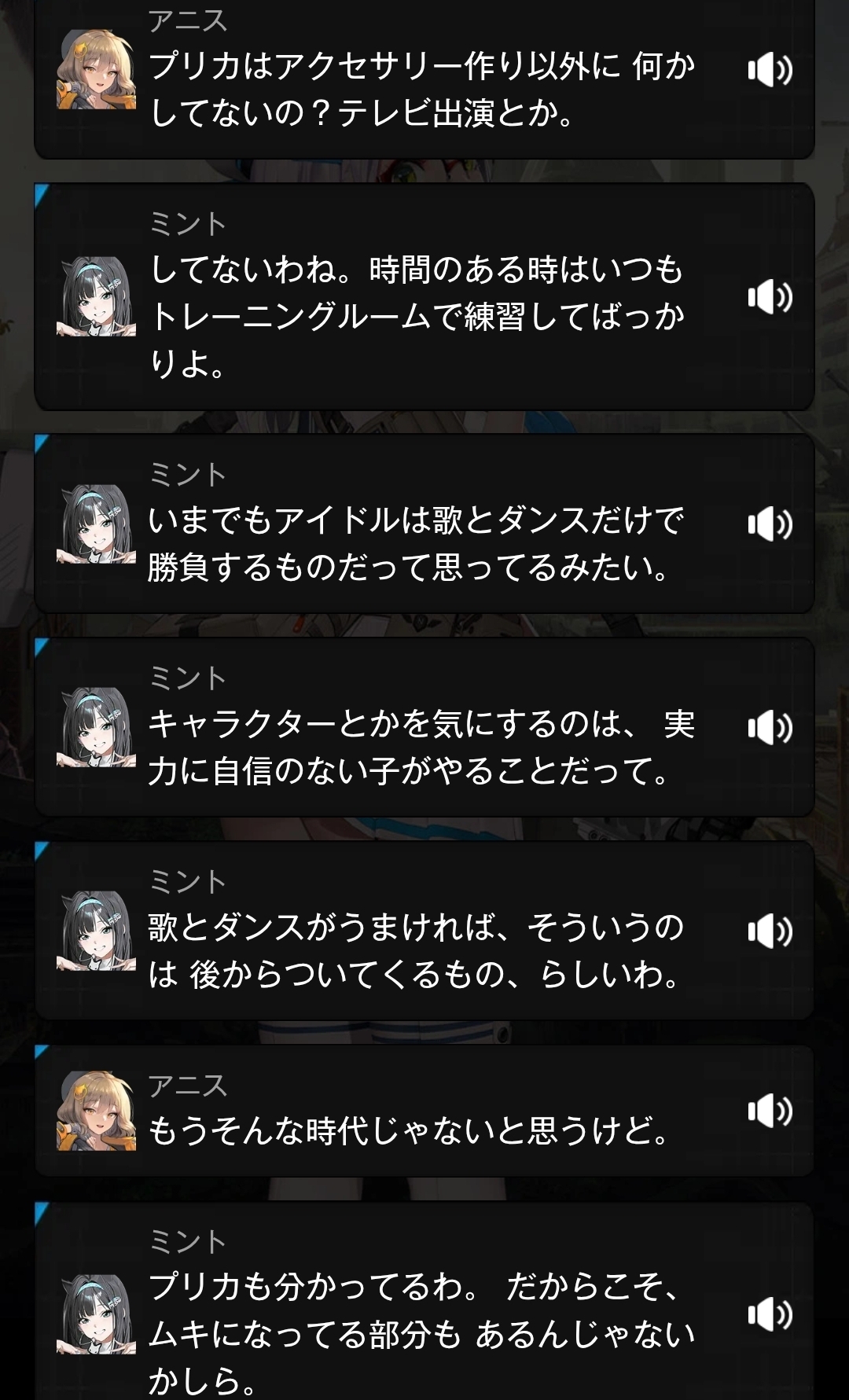
Task: Play voice for Anis's プリカはアクセサリー line
Action: point(769,71)
